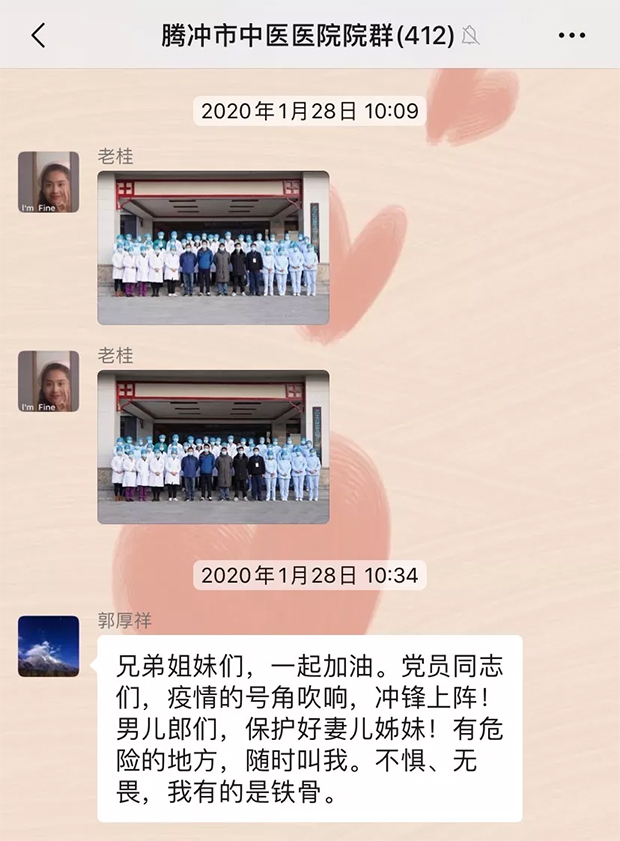View 郭厚祥's profile via his avatar
This screenshot has width=620, height=841.
48,646
